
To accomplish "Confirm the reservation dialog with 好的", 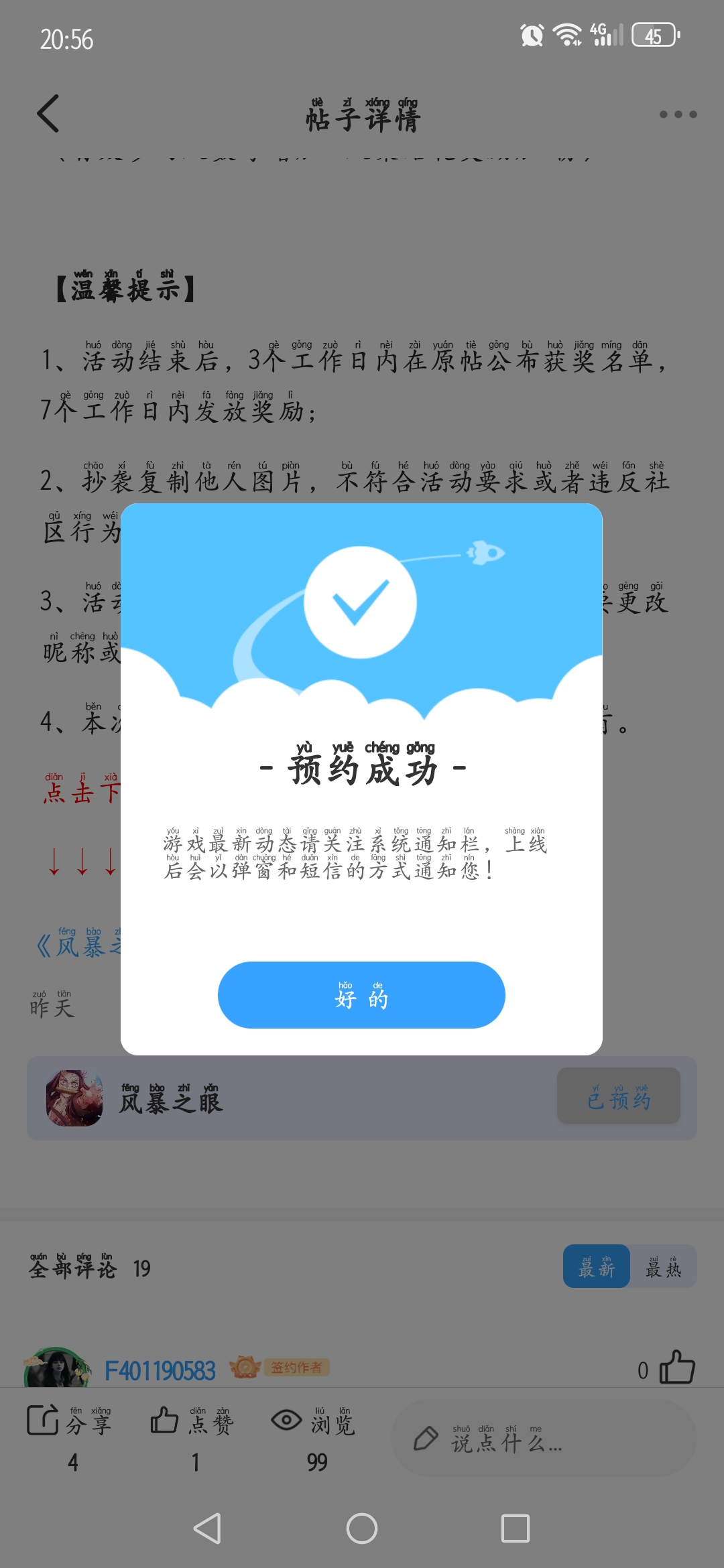I will [x=361, y=994].
